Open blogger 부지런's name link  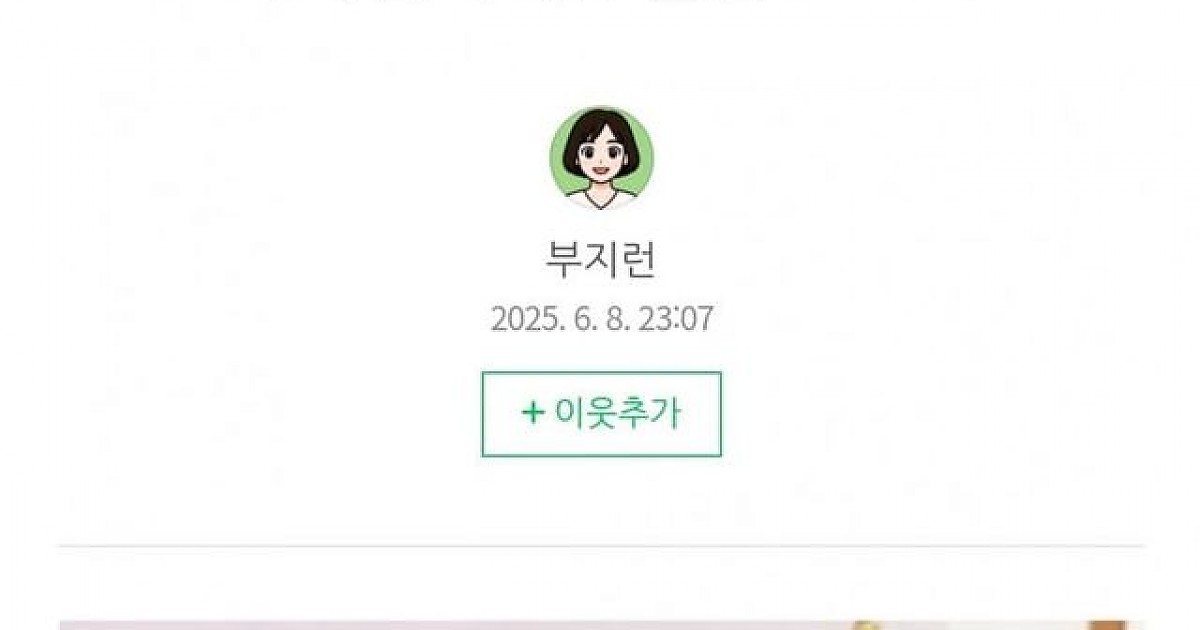click(x=601, y=260)
